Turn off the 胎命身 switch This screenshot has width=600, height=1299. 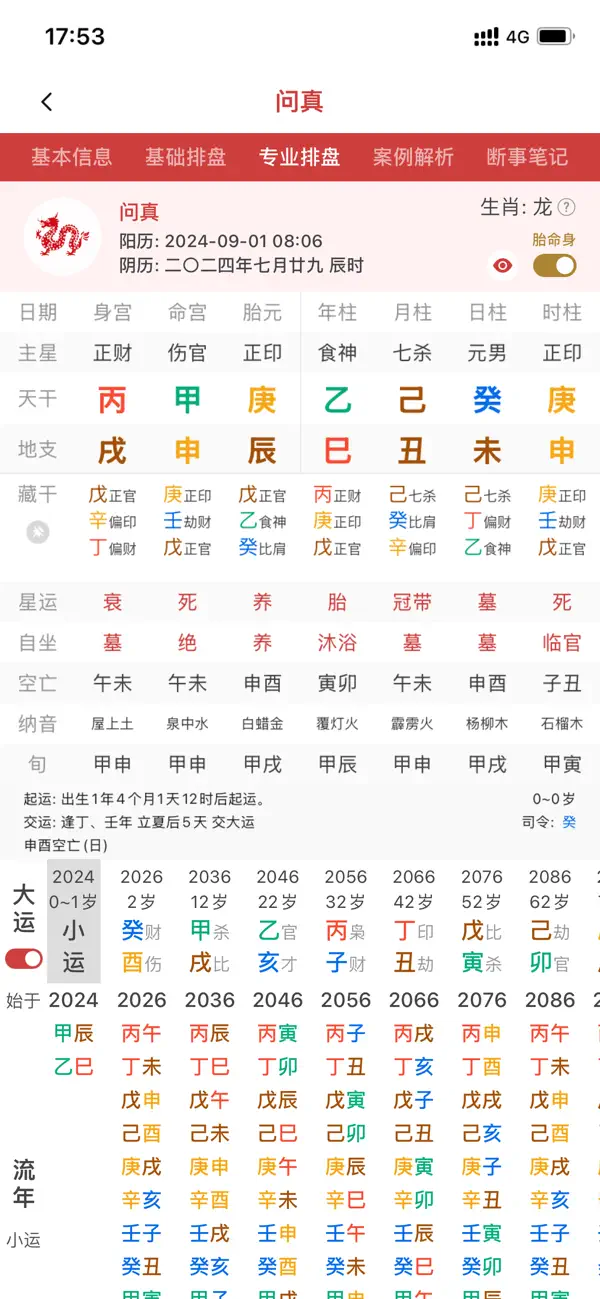click(555, 265)
